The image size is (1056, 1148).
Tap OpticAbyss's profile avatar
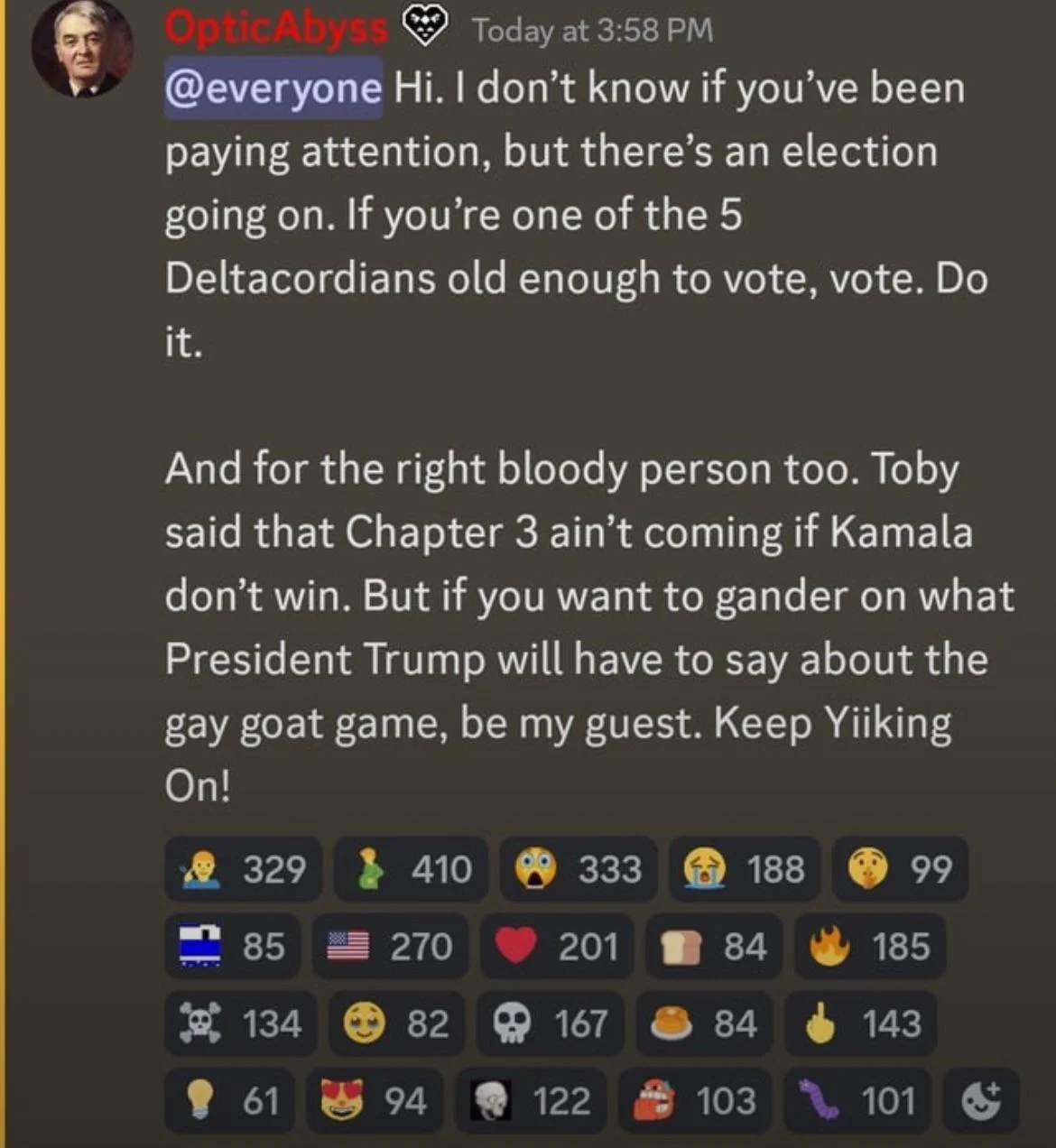(x=82, y=48)
